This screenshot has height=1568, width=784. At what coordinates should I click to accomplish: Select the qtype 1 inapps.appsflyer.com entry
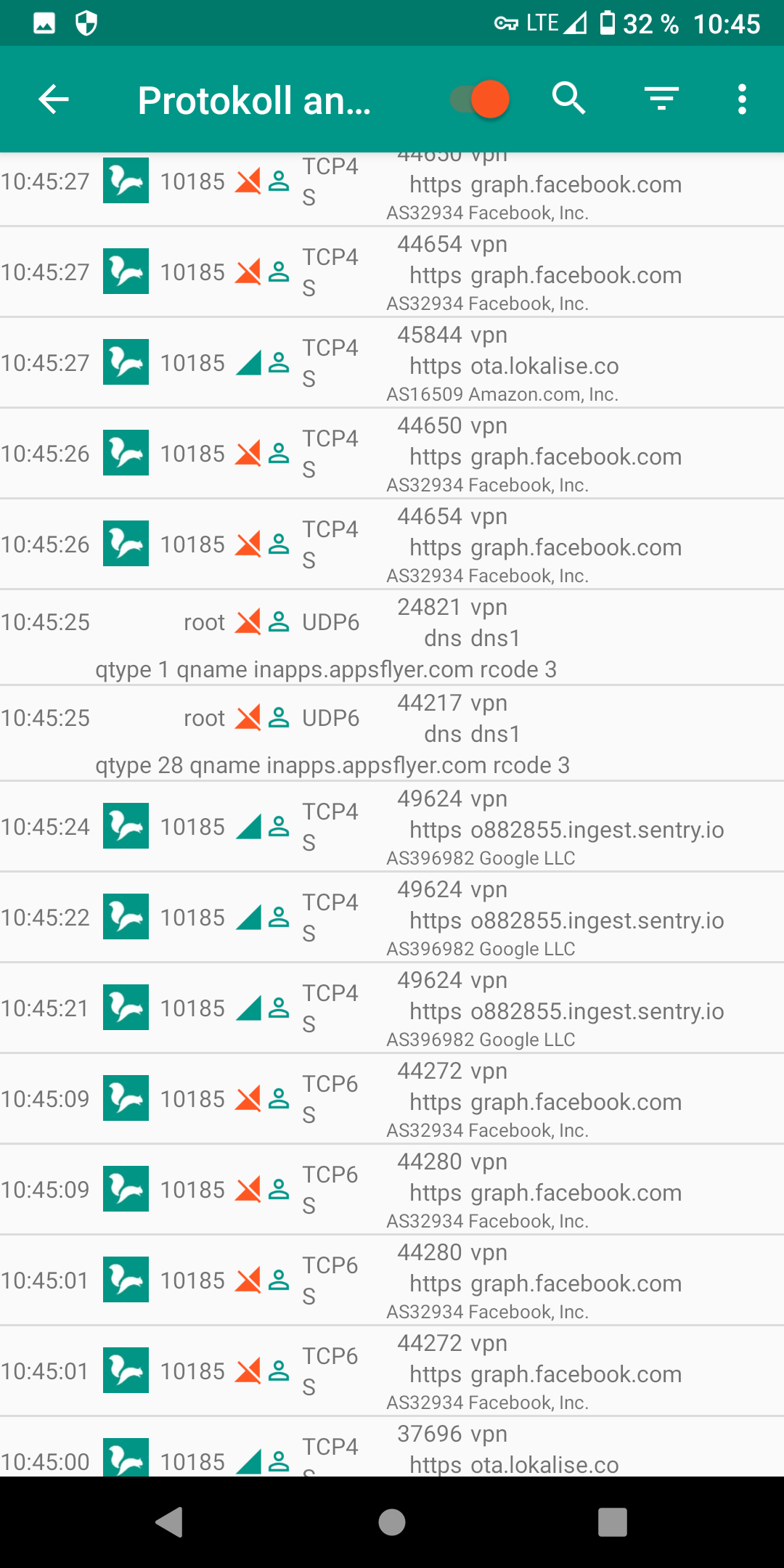(392, 637)
